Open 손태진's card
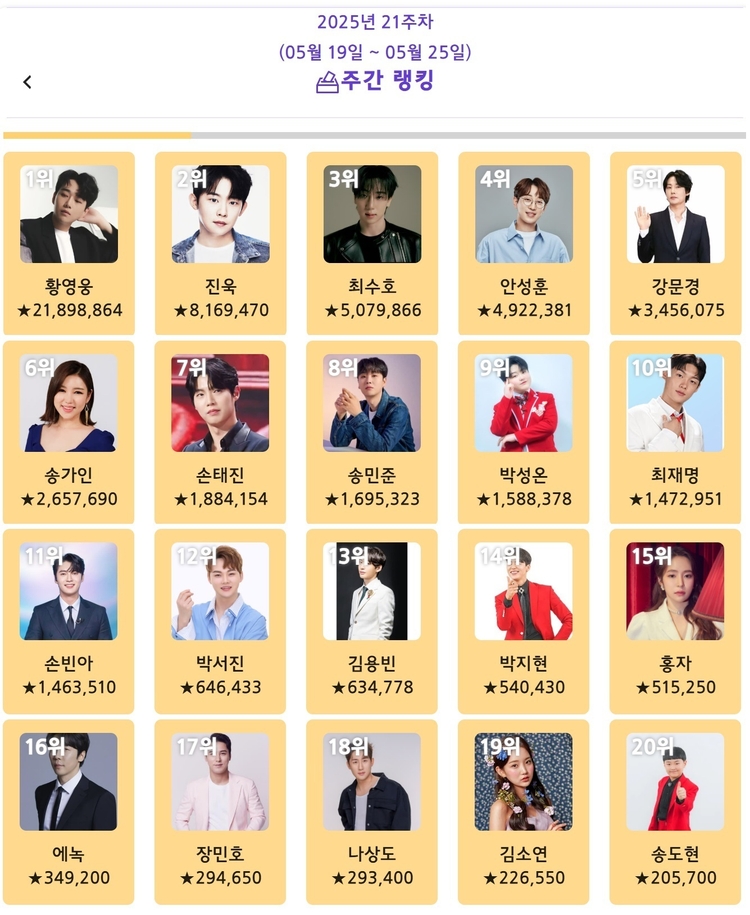 221,432
